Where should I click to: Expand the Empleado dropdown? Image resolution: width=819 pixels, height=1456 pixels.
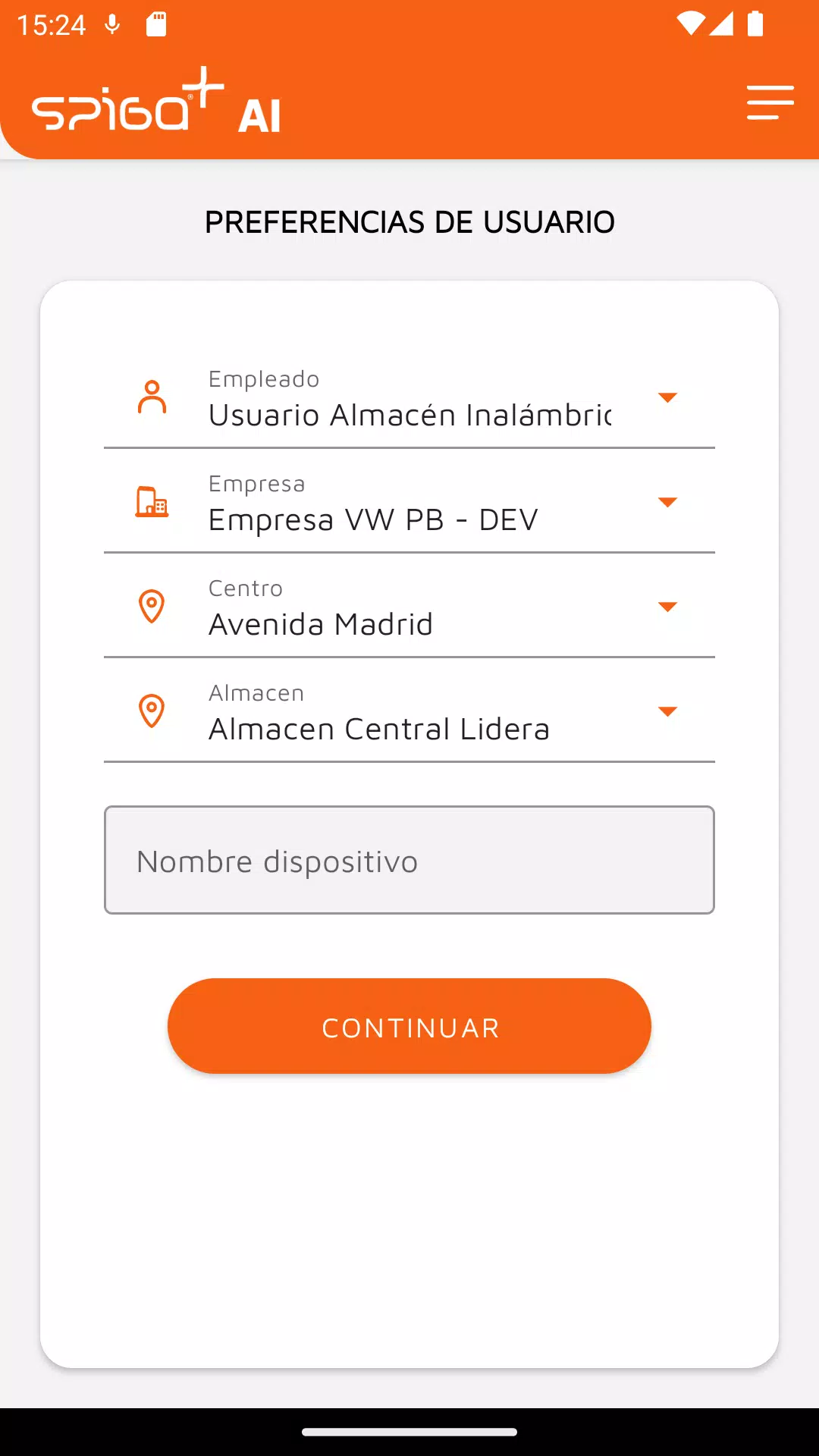pos(667,398)
